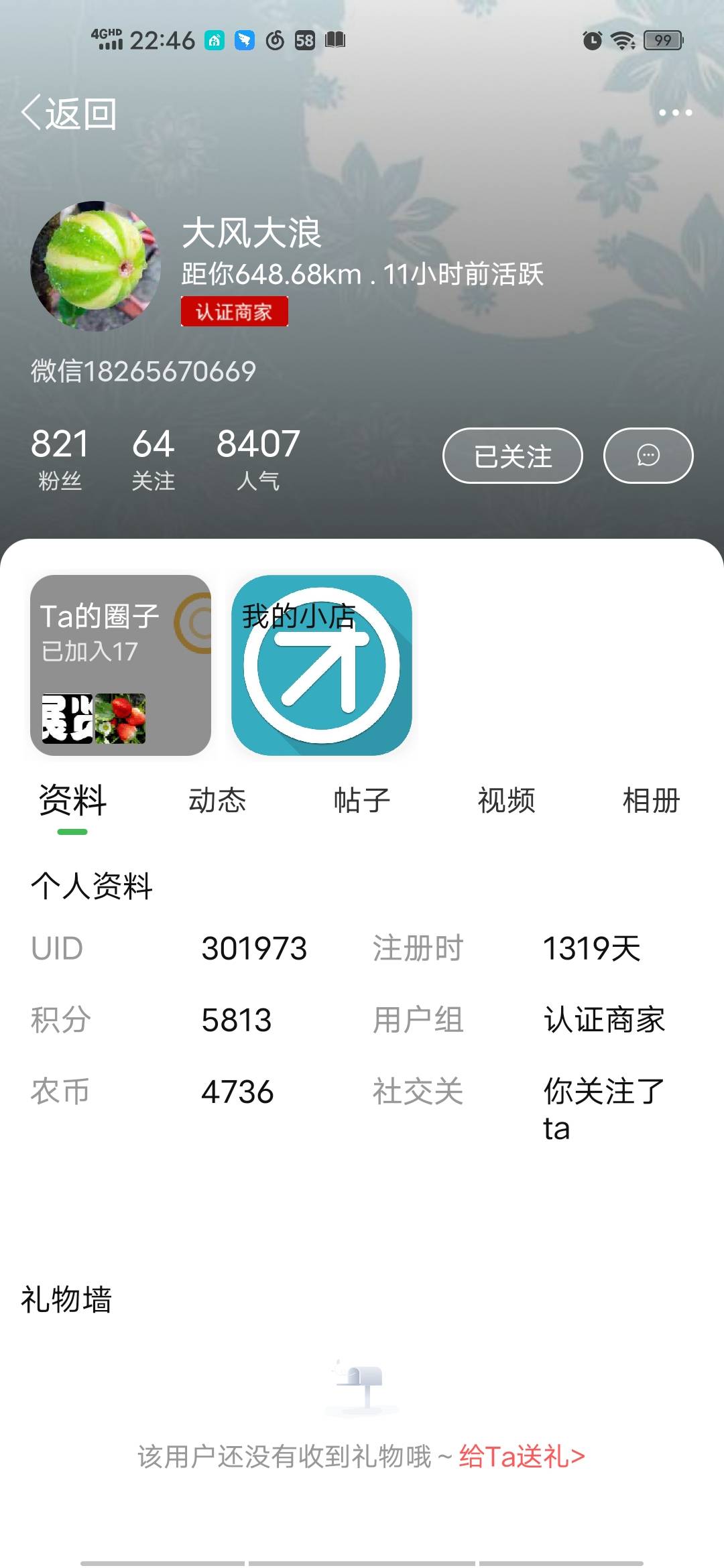Open the three-dot overflow menu
This screenshot has height=1568, width=724.
click(675, 113)
